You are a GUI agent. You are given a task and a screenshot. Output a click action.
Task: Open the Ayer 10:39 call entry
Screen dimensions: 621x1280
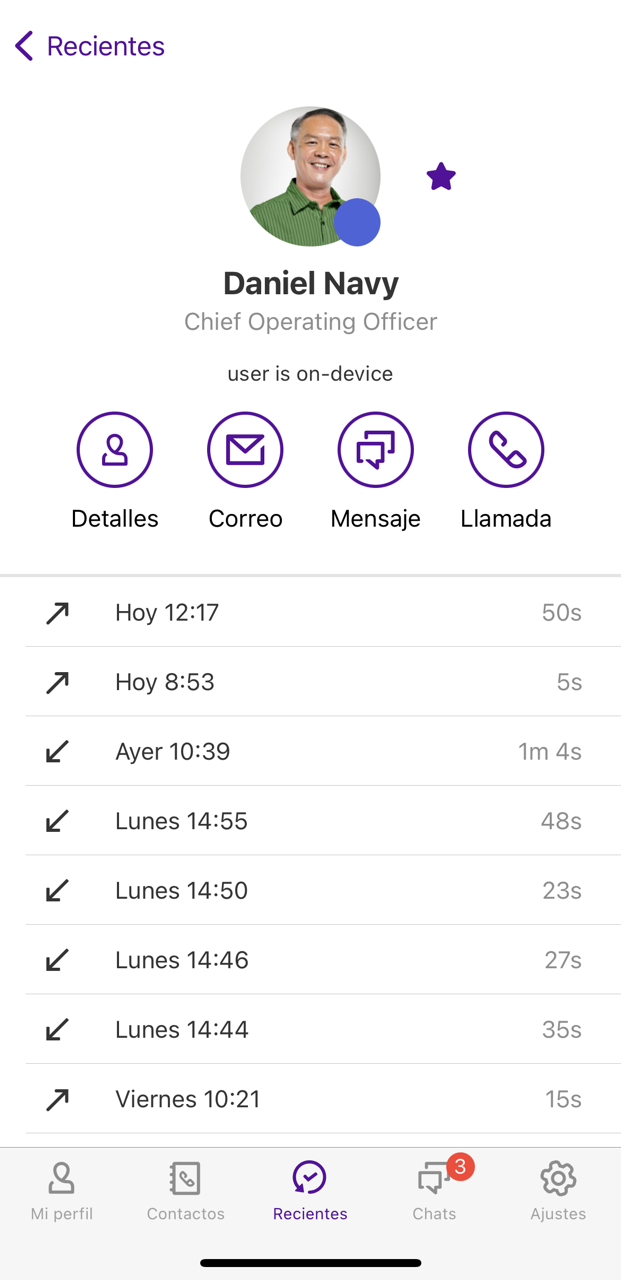coord(310,751)
